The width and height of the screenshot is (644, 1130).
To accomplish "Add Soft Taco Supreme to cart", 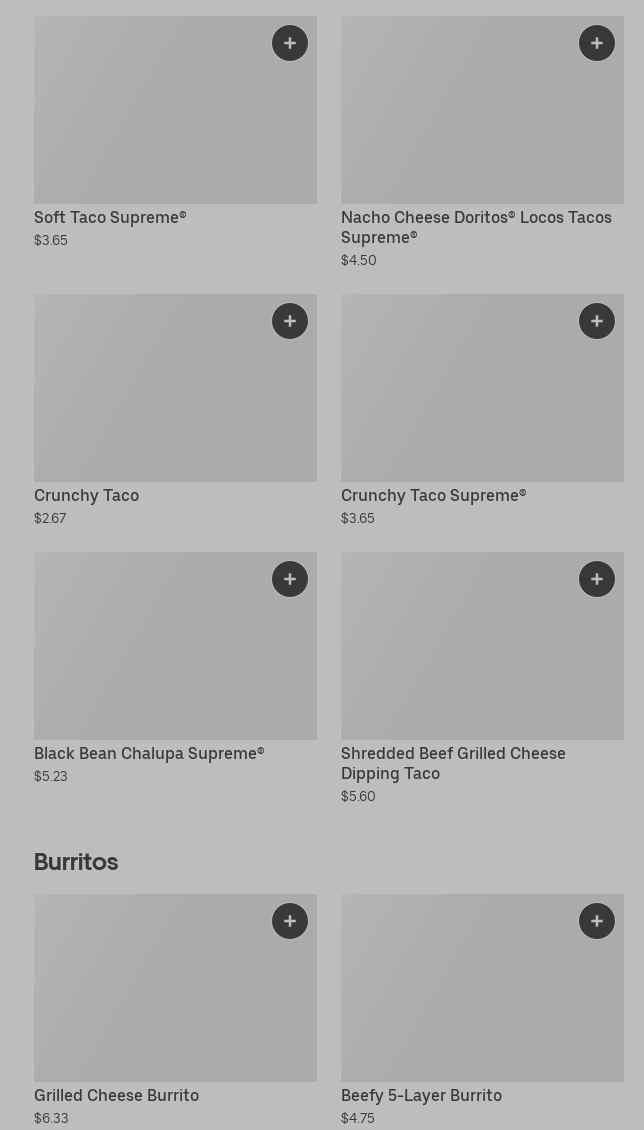I will [x=290, y=43].
